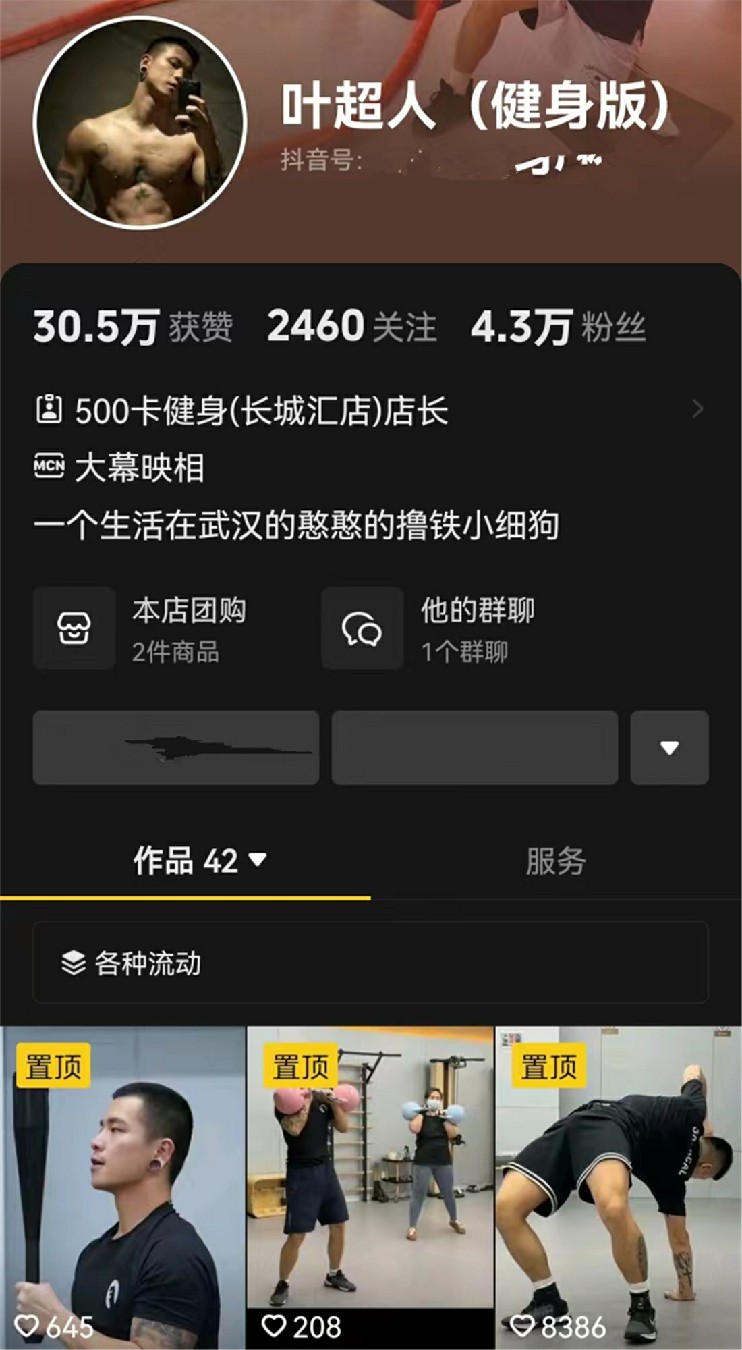The image size is (742, 1350).
Task: Open the 2460 following list
Action: pyautogui.click(x=351, y=327)
